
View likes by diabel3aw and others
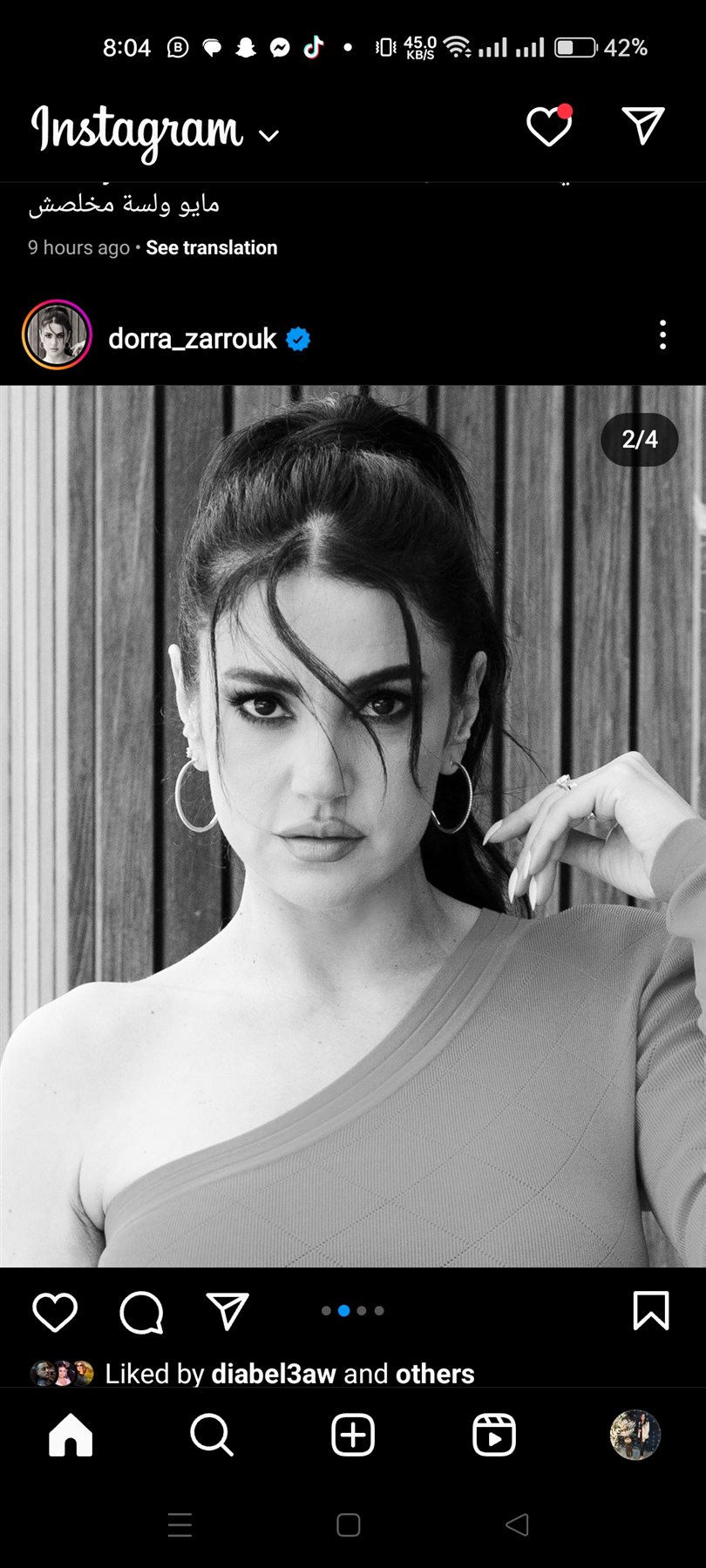coord(289,1374)
